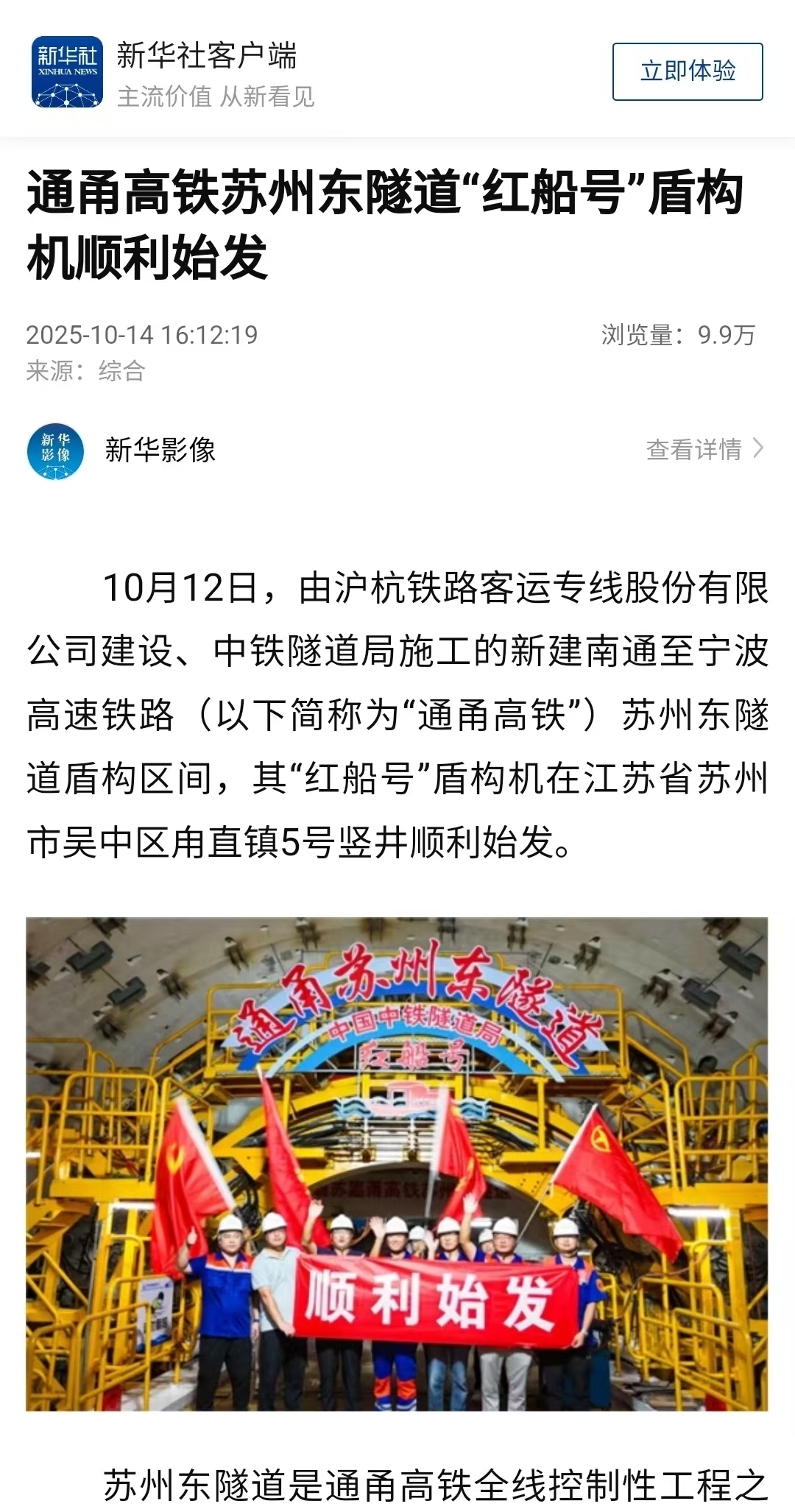Open 查看详情 for 新华影像
This screenshot has width=795, height=1512.
704,449
